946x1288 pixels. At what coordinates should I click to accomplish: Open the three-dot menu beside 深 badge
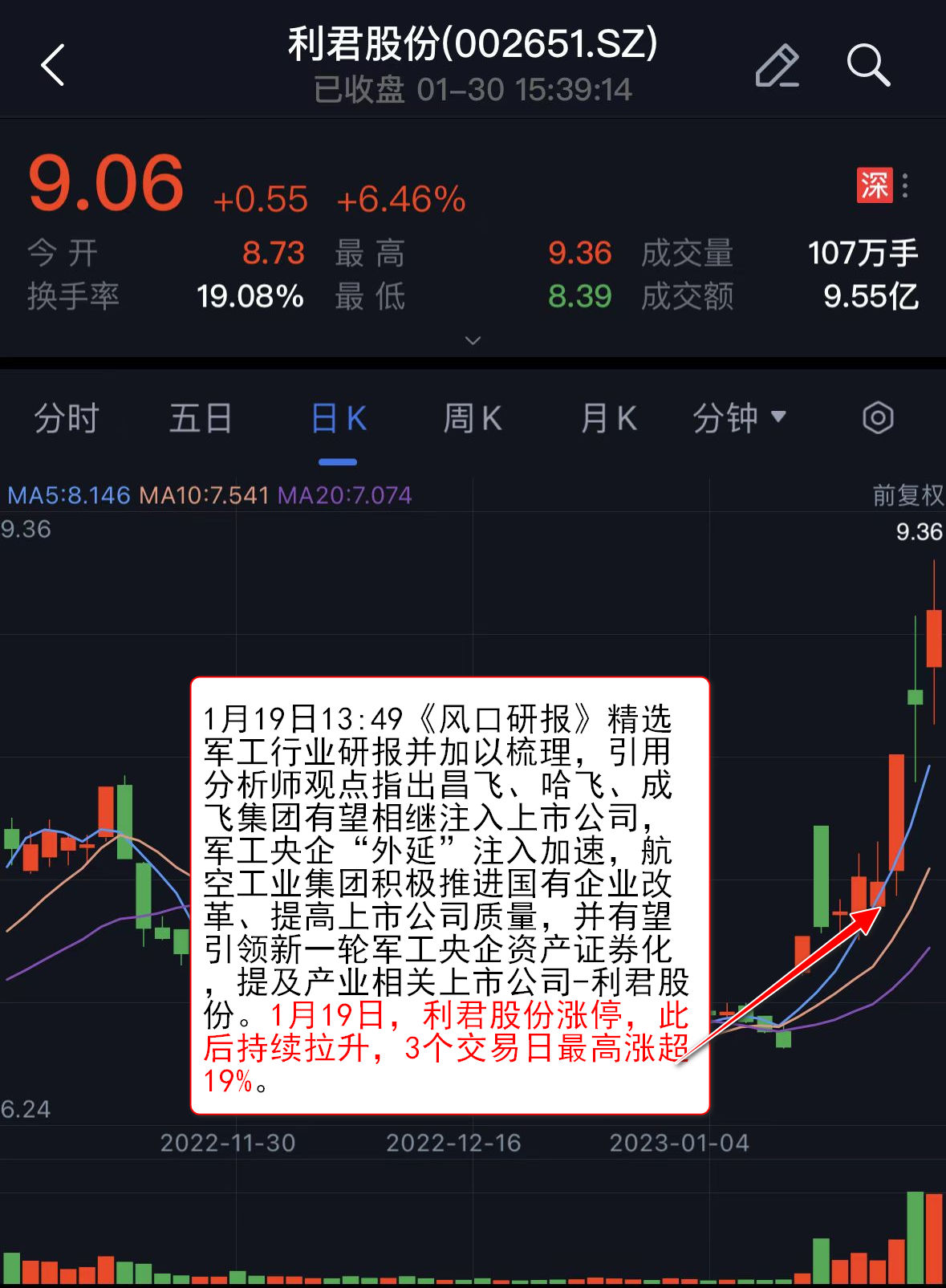tap(906, 186)
